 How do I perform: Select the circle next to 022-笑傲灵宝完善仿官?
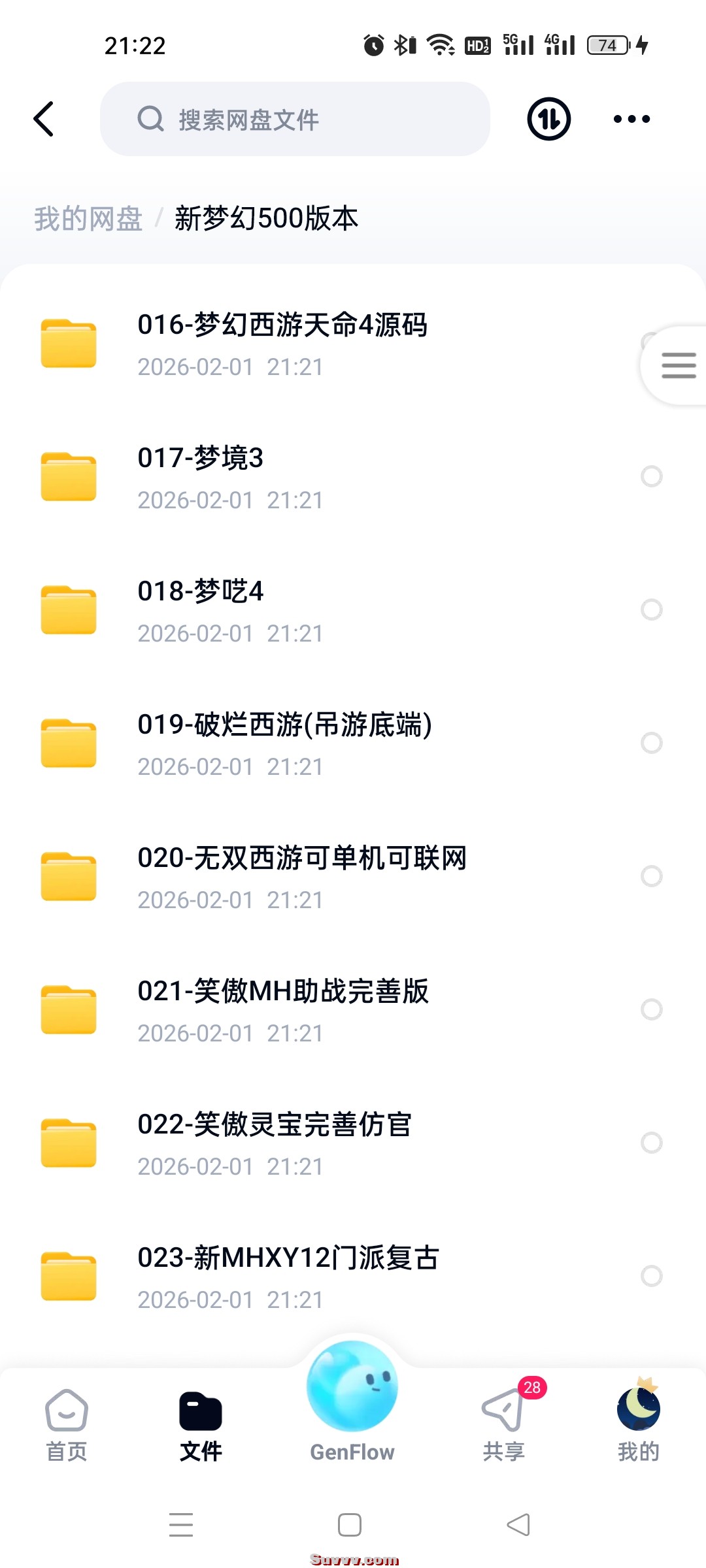(x=652, y=1143)
